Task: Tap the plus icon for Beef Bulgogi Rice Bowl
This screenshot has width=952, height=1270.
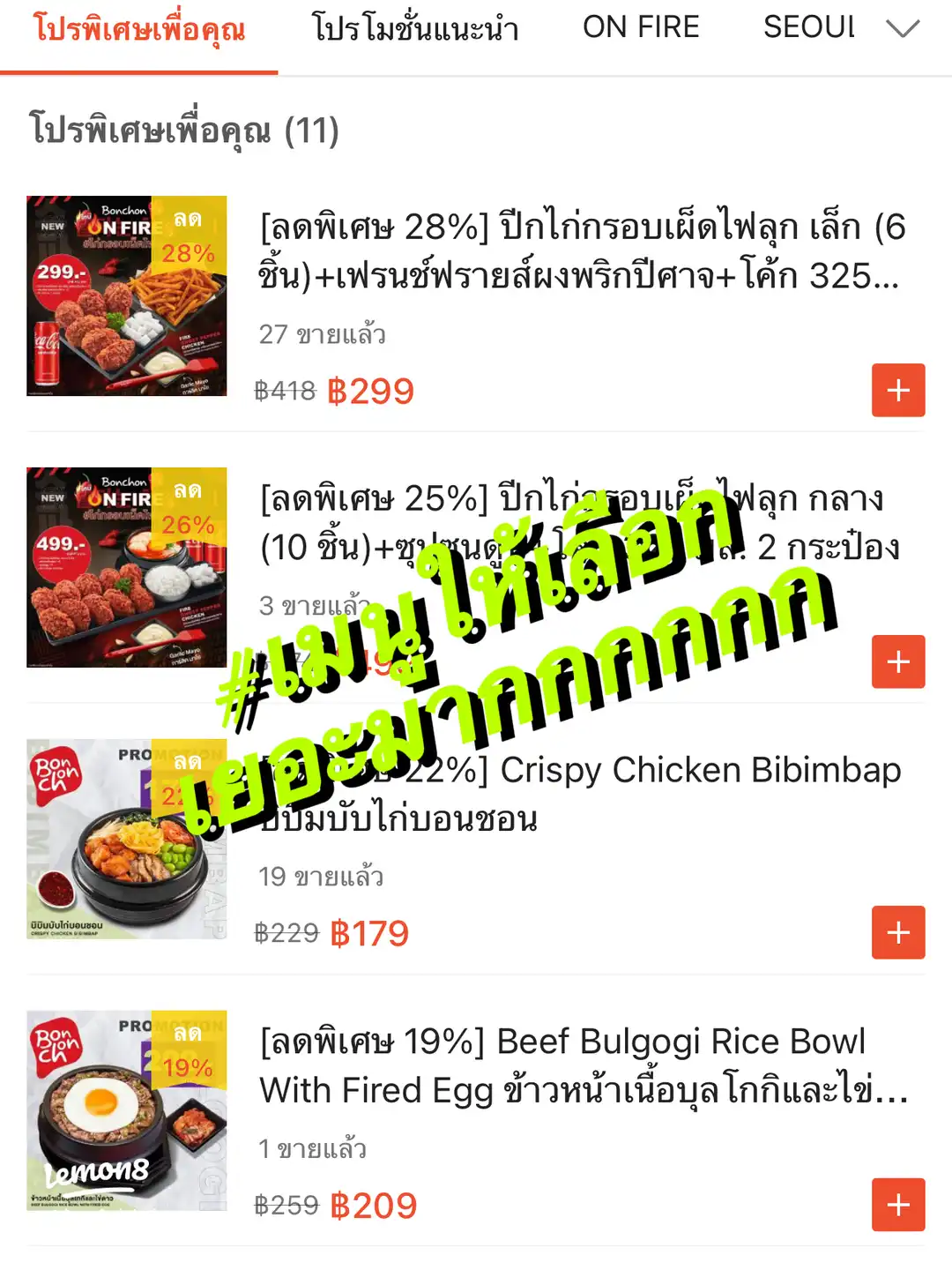Action: point(898,1204)
